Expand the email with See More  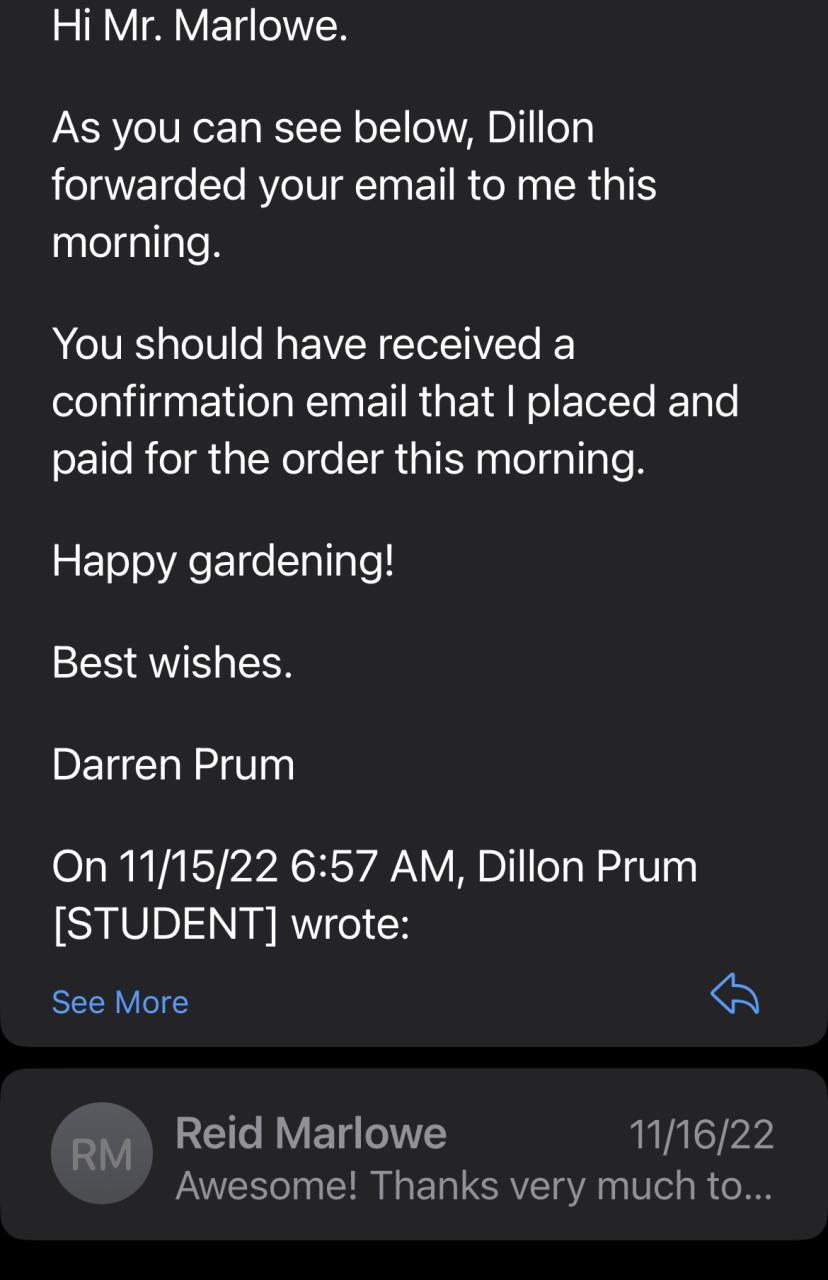120,1002
